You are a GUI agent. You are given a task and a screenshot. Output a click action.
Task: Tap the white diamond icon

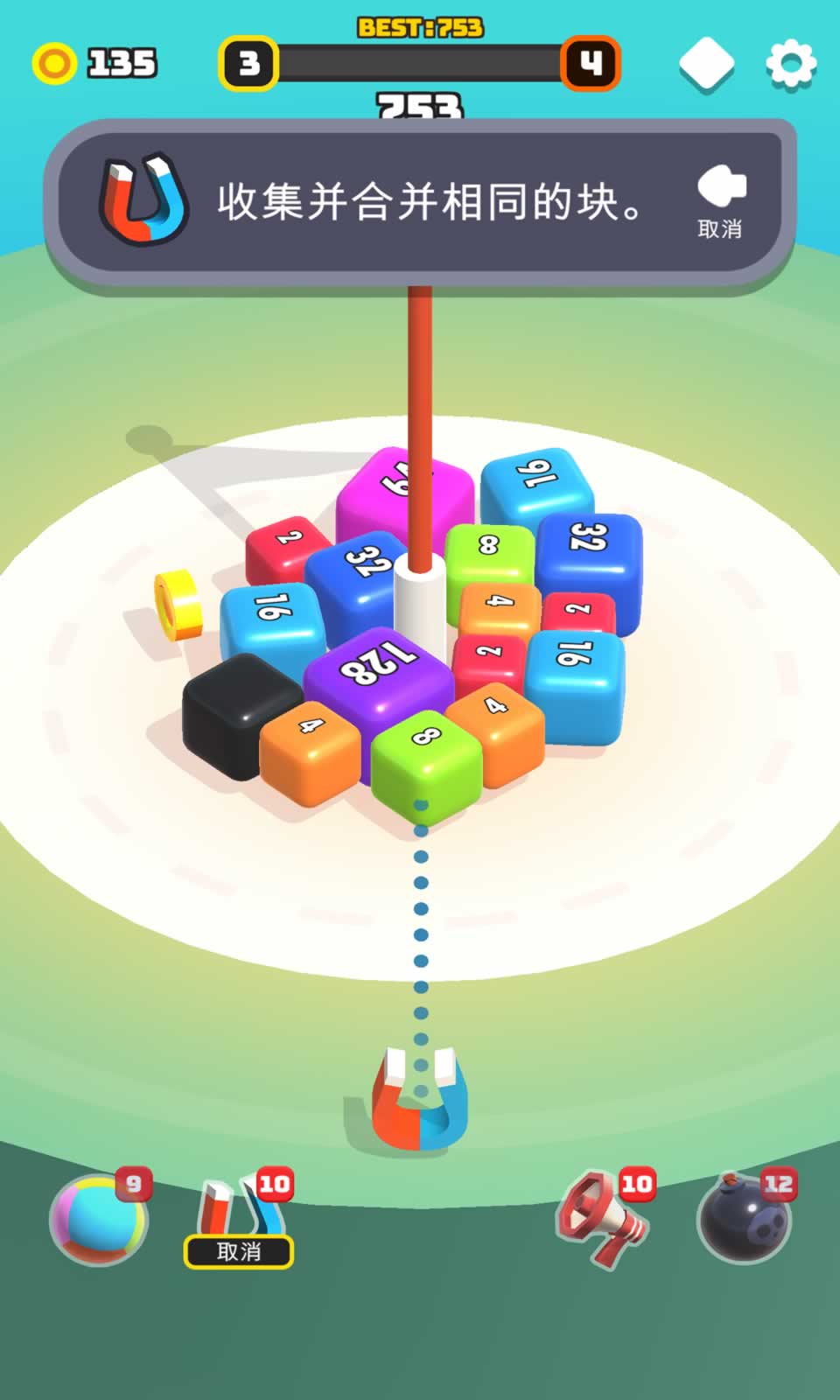[x=706, y=64]
